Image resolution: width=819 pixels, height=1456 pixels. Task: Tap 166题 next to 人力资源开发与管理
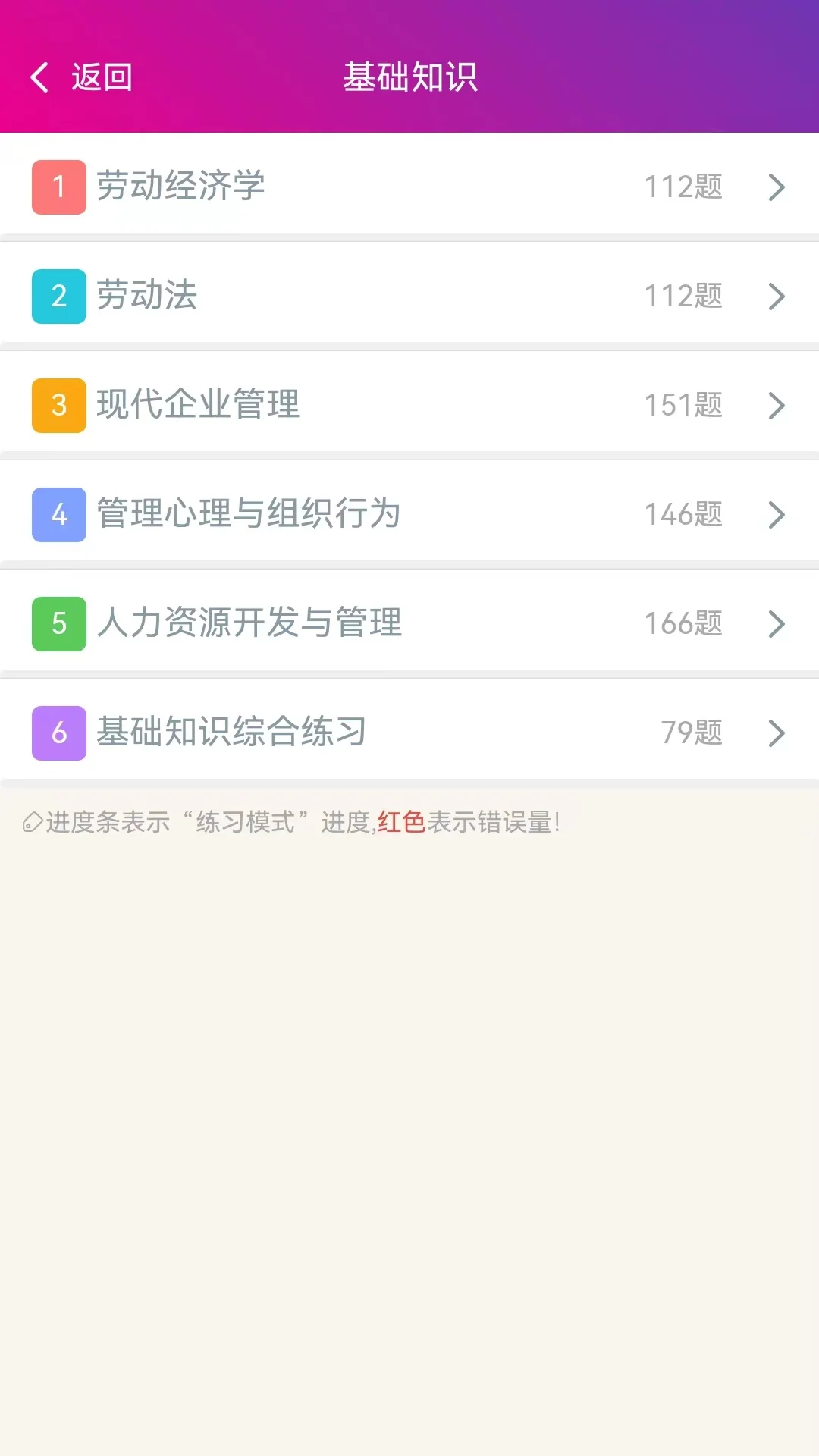coord(683,623)
